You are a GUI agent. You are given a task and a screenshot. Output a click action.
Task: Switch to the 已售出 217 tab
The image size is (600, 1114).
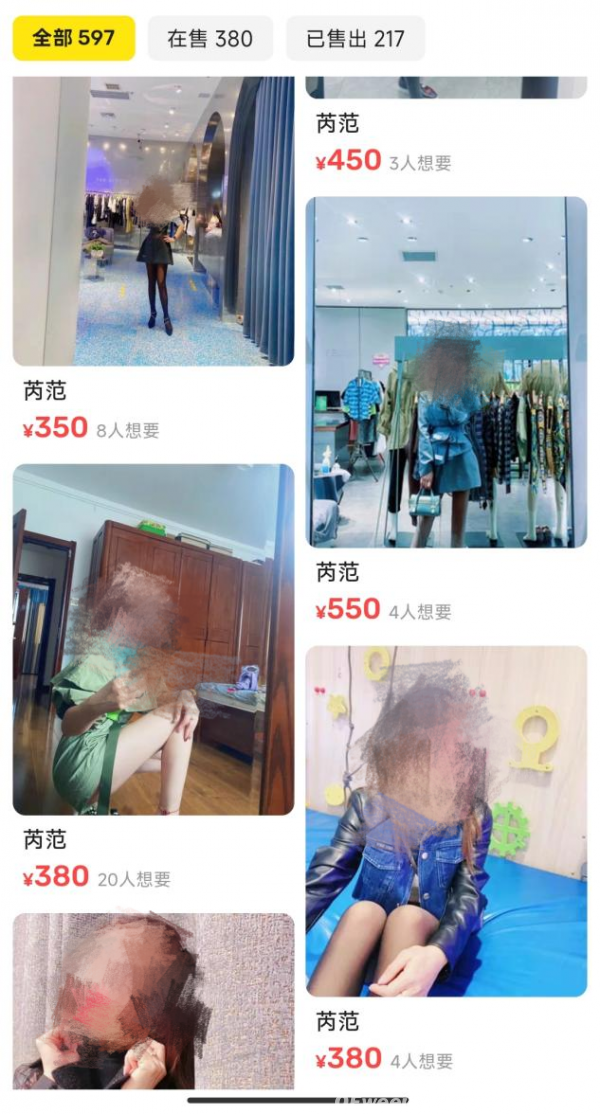tap(355, 39)
